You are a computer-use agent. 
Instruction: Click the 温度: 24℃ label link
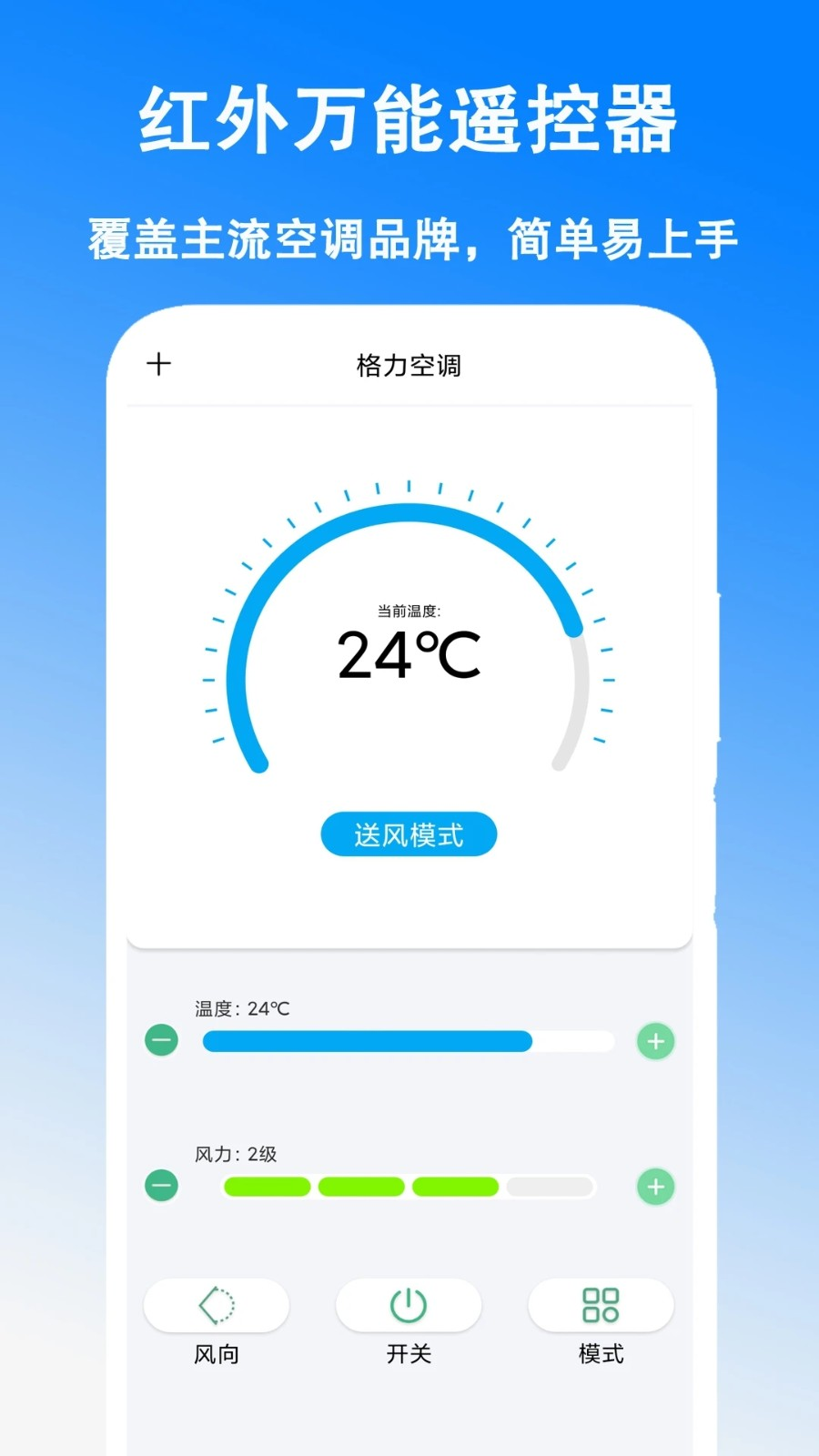pyautogui.click(x=240, y=1008)
